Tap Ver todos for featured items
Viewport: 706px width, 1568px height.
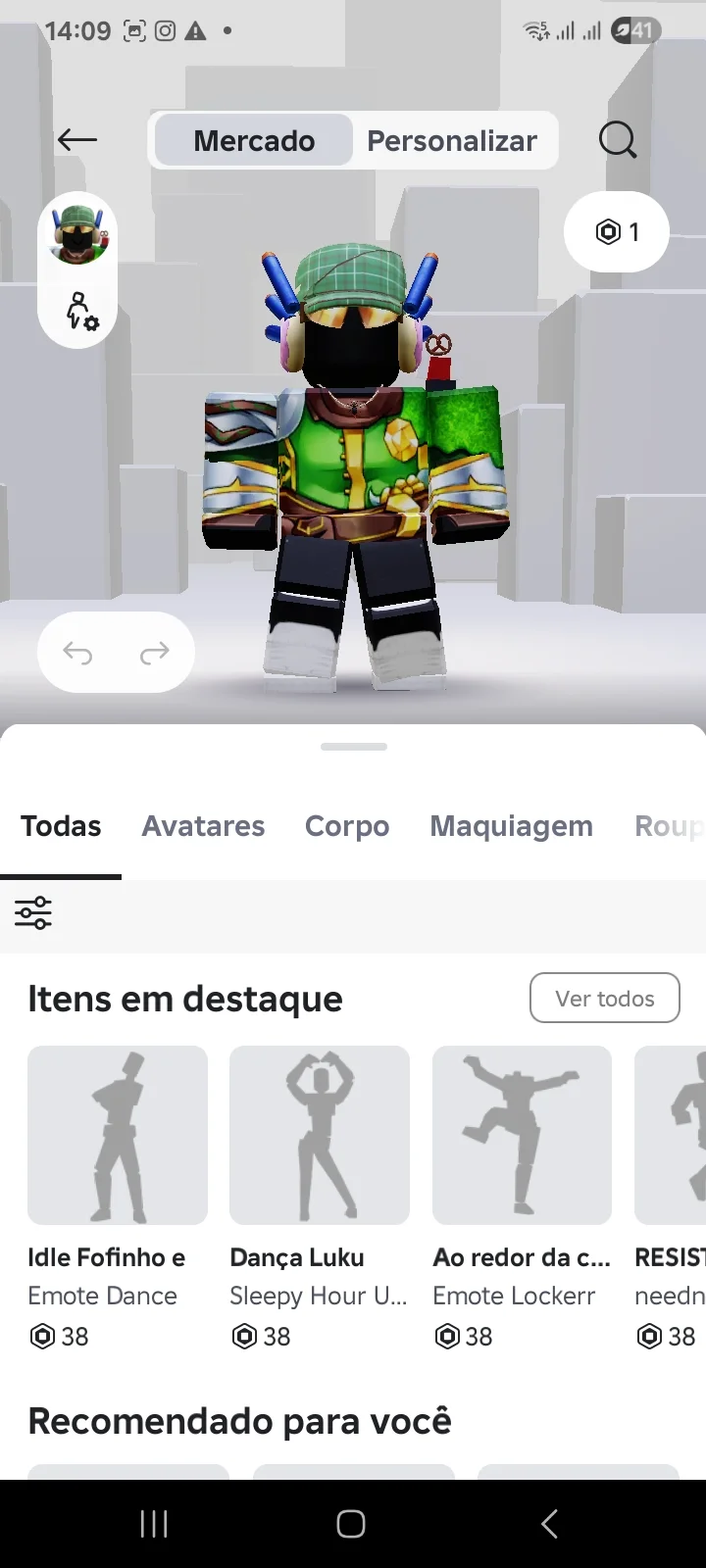pos(604,998)
